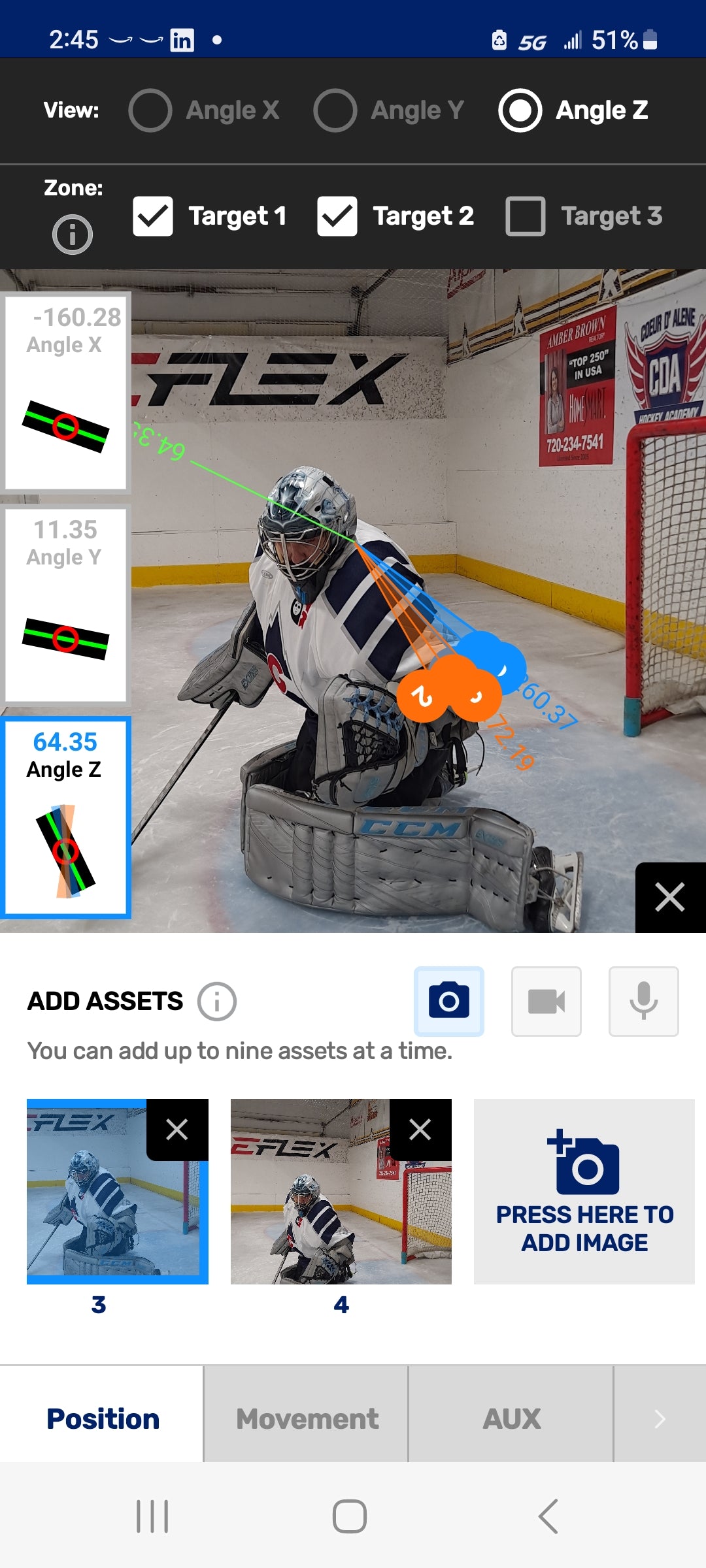
Task: Choose the video asset type
Action: tap(546, 1001)
